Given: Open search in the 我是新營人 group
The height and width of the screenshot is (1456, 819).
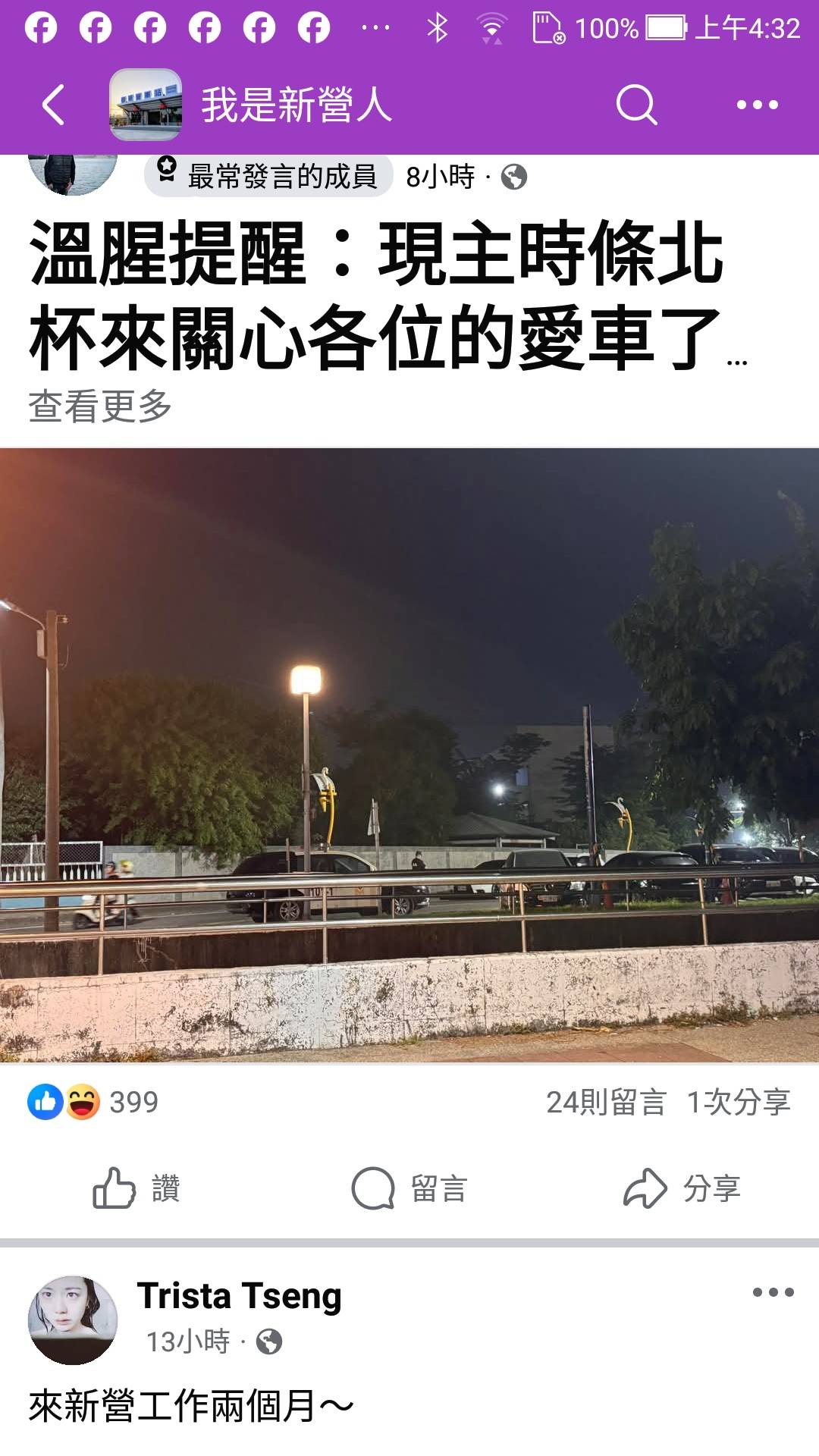Looking at the screenshot, I should tap(635, 104).
